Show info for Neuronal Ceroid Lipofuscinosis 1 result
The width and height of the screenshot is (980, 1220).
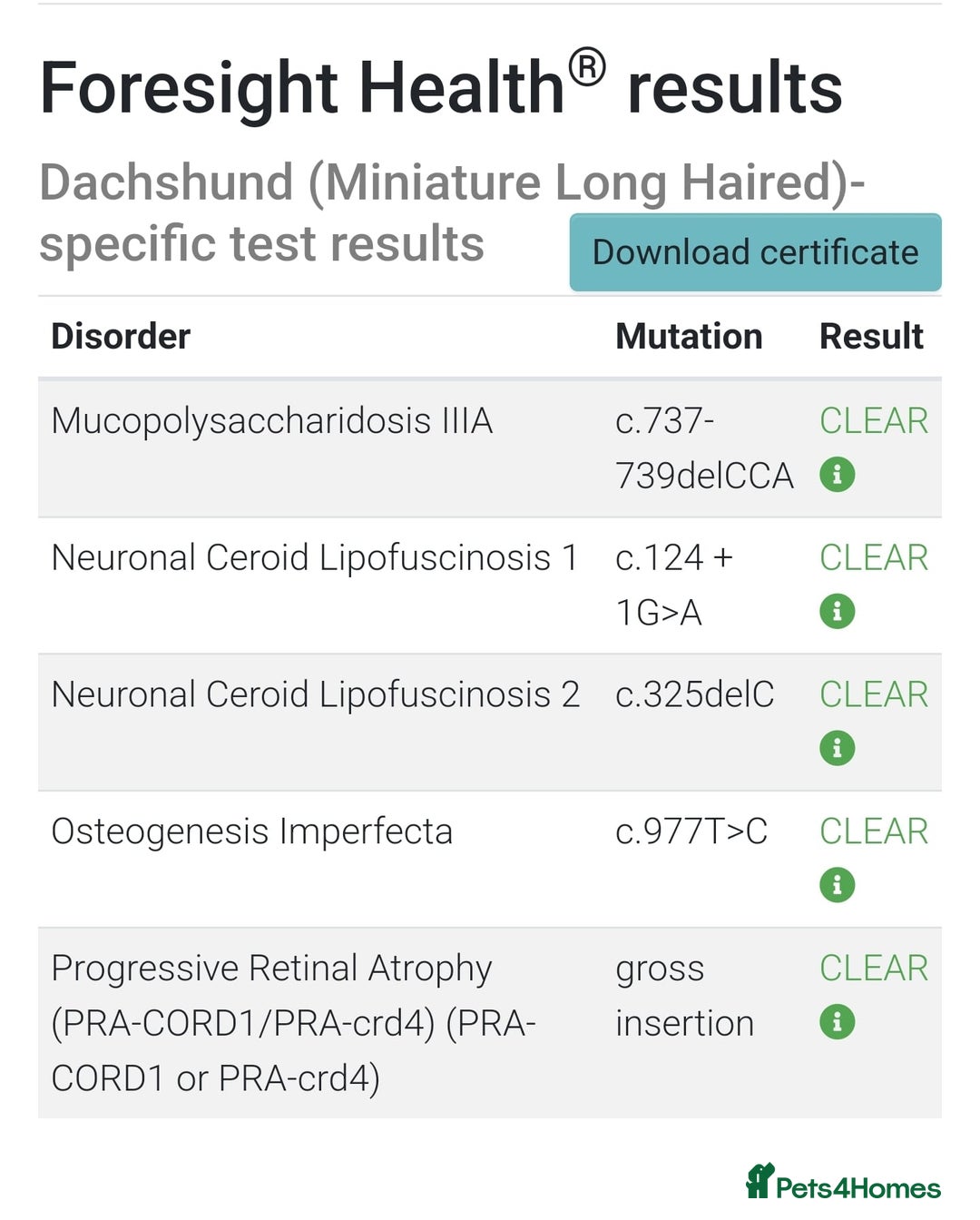(837, 611)
